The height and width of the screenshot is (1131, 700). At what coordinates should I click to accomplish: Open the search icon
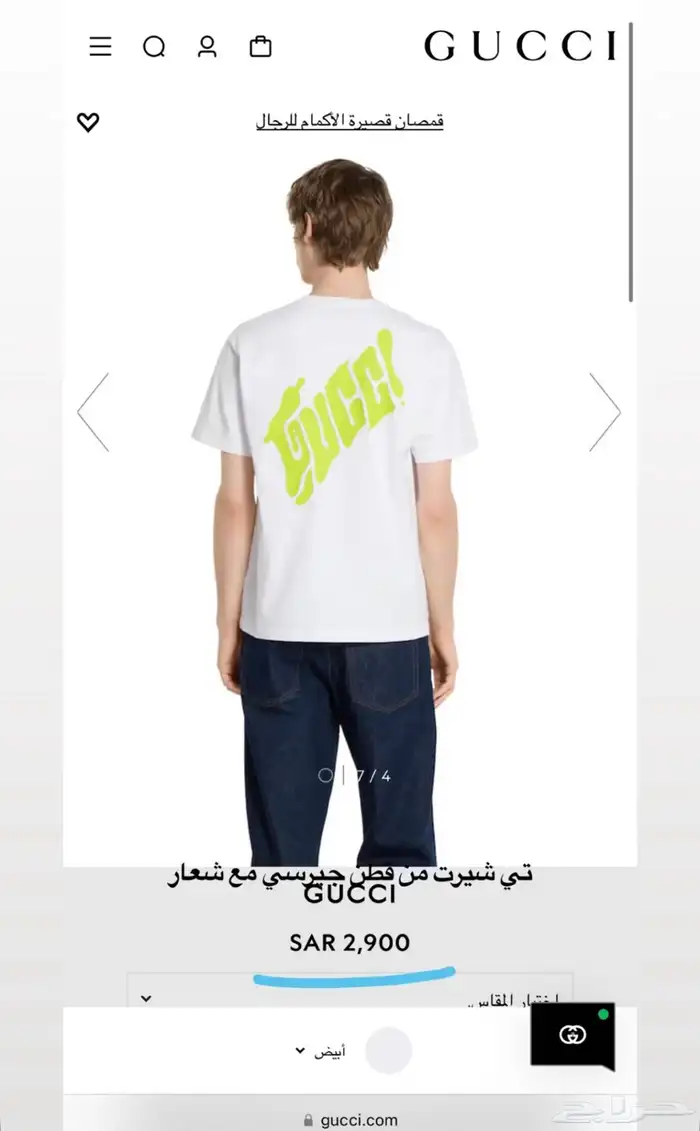coord(154,47)
